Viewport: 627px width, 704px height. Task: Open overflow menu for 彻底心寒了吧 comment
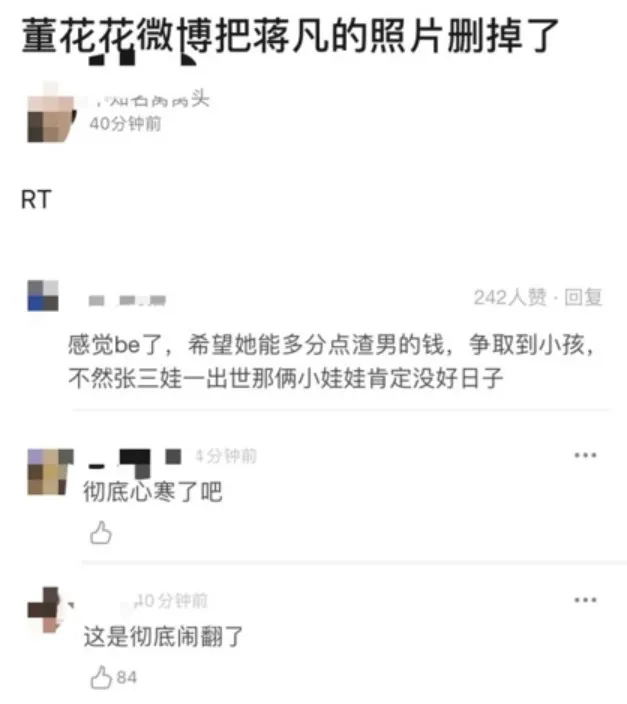585,455
